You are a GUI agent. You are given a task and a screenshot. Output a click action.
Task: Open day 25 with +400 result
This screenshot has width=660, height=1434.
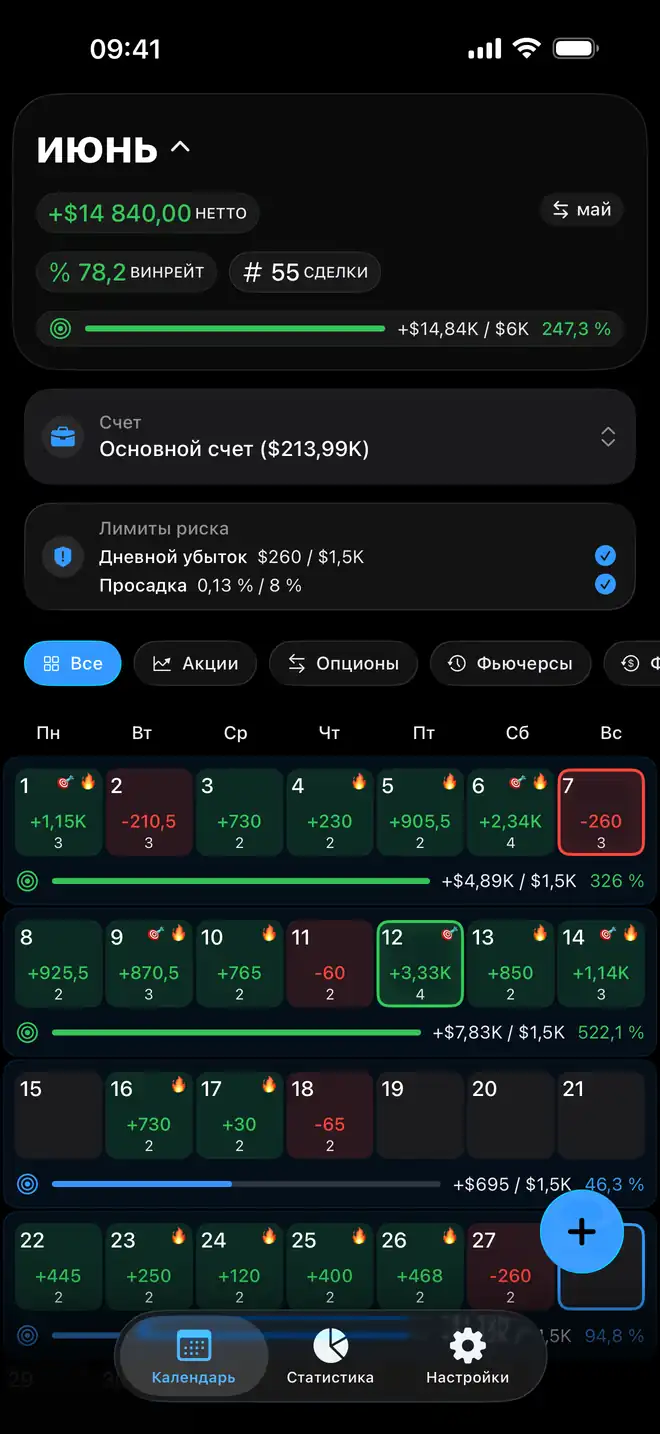point(330,1266)
